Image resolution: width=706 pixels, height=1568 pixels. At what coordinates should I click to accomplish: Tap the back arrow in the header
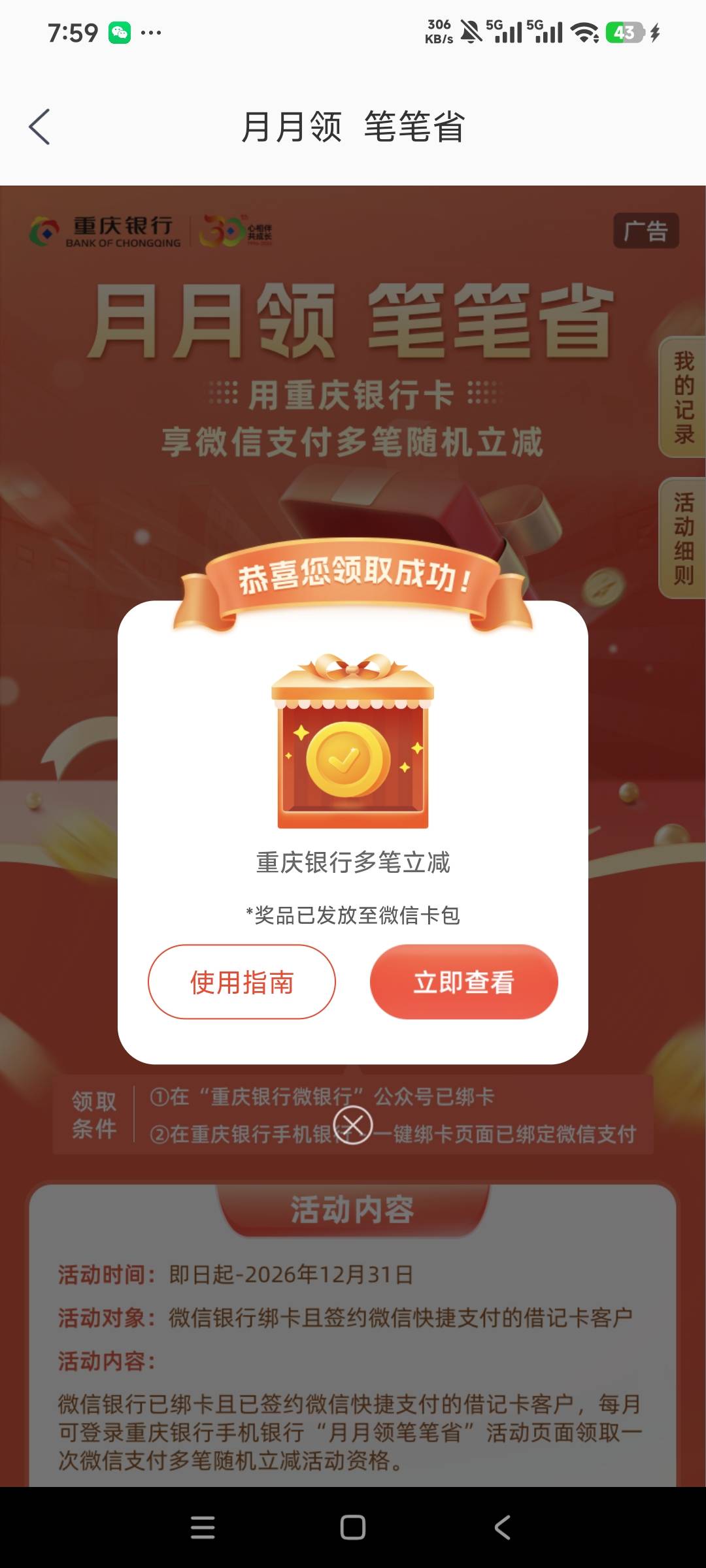pos(39,127)
